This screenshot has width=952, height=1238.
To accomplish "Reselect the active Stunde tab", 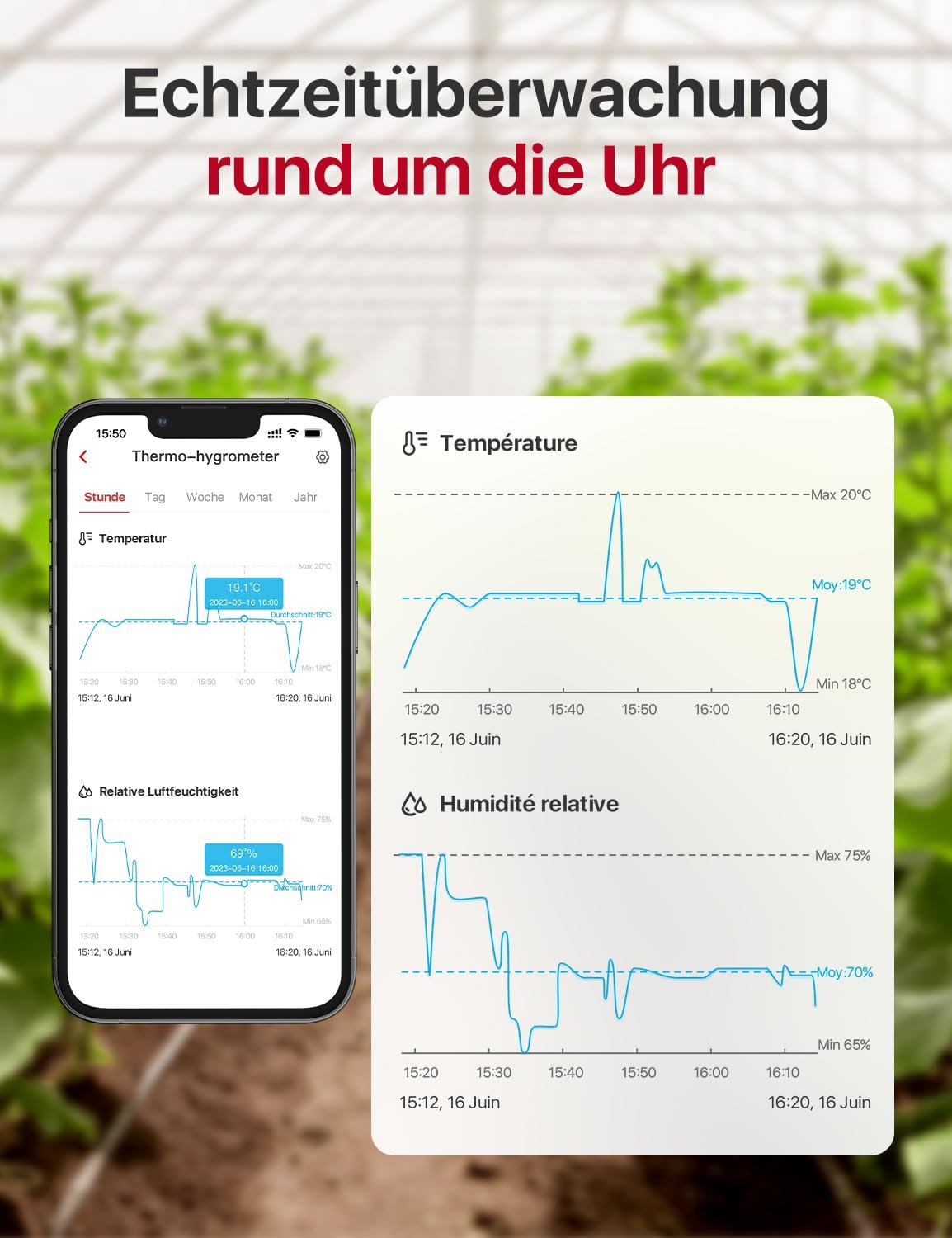I will [105, 497].
